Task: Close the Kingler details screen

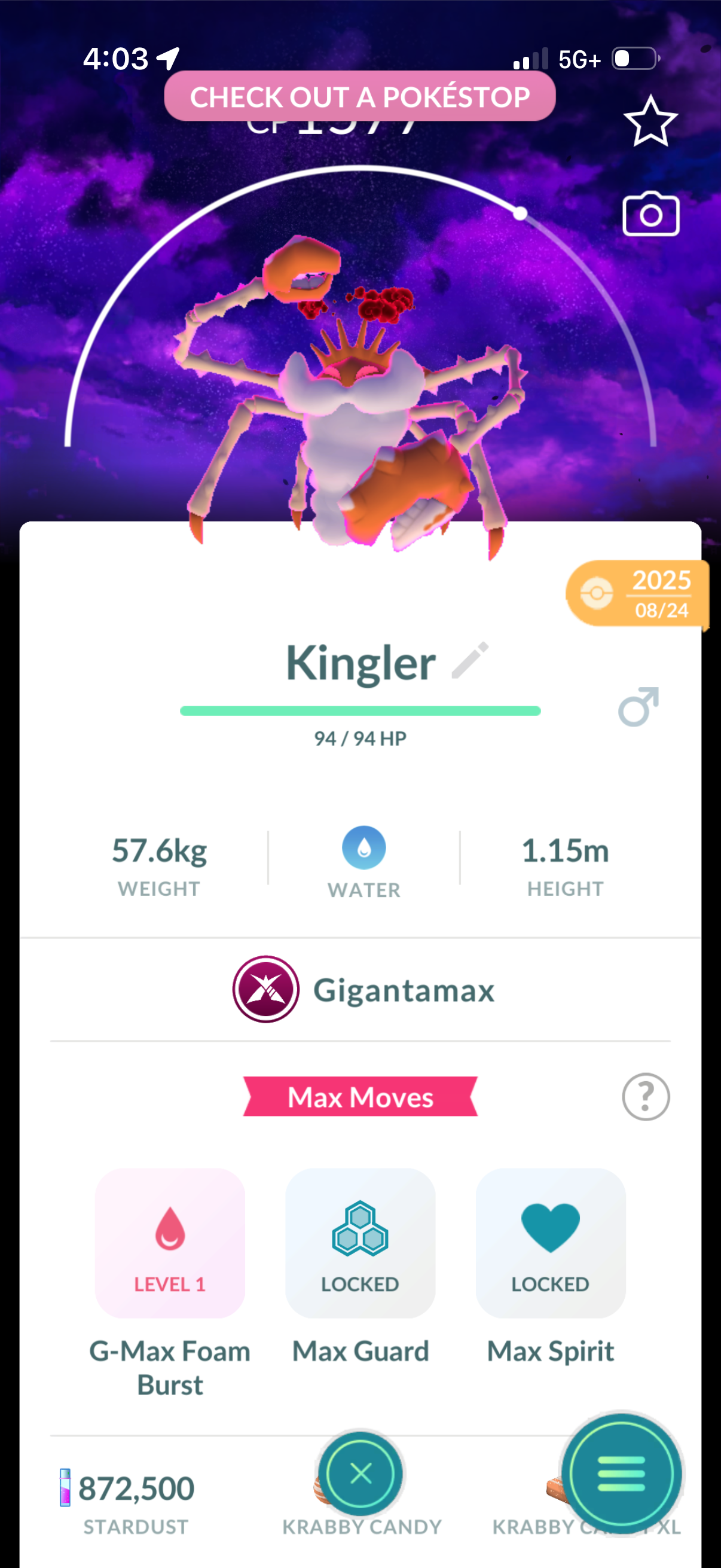Action: coord(361,1474)
